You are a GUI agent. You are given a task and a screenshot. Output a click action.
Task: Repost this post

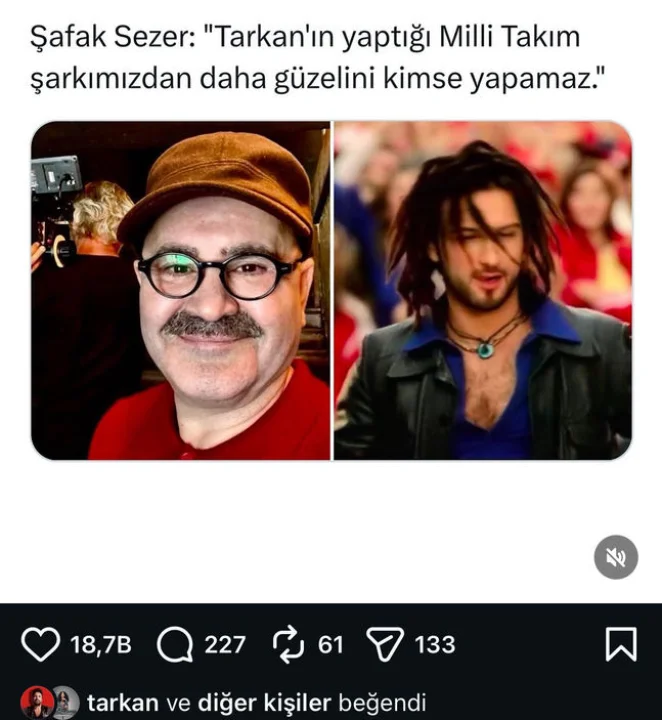pyautogui.click(x=288, y=645)
